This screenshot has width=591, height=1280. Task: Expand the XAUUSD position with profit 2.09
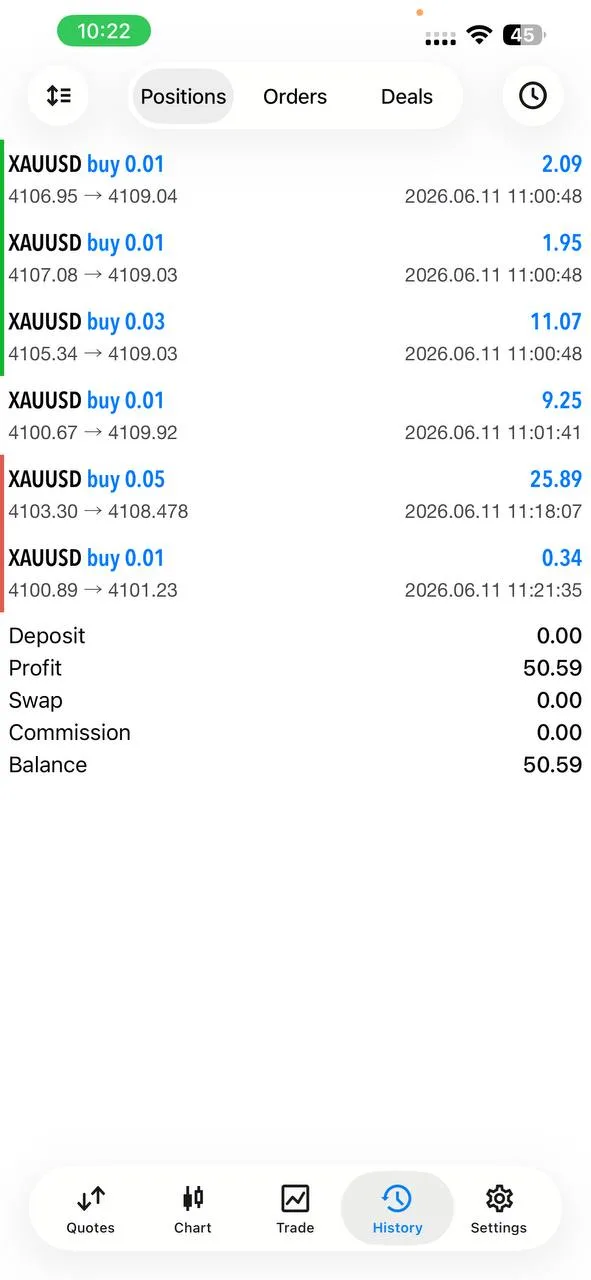click(x=295, y=179)
